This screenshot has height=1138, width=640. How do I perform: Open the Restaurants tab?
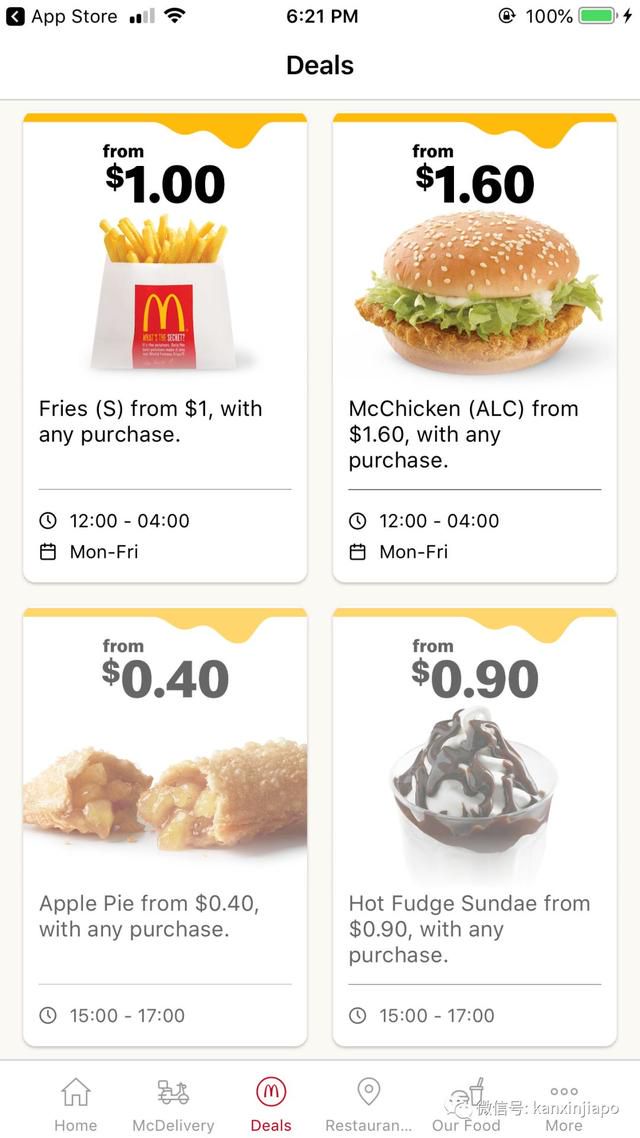368,1103
